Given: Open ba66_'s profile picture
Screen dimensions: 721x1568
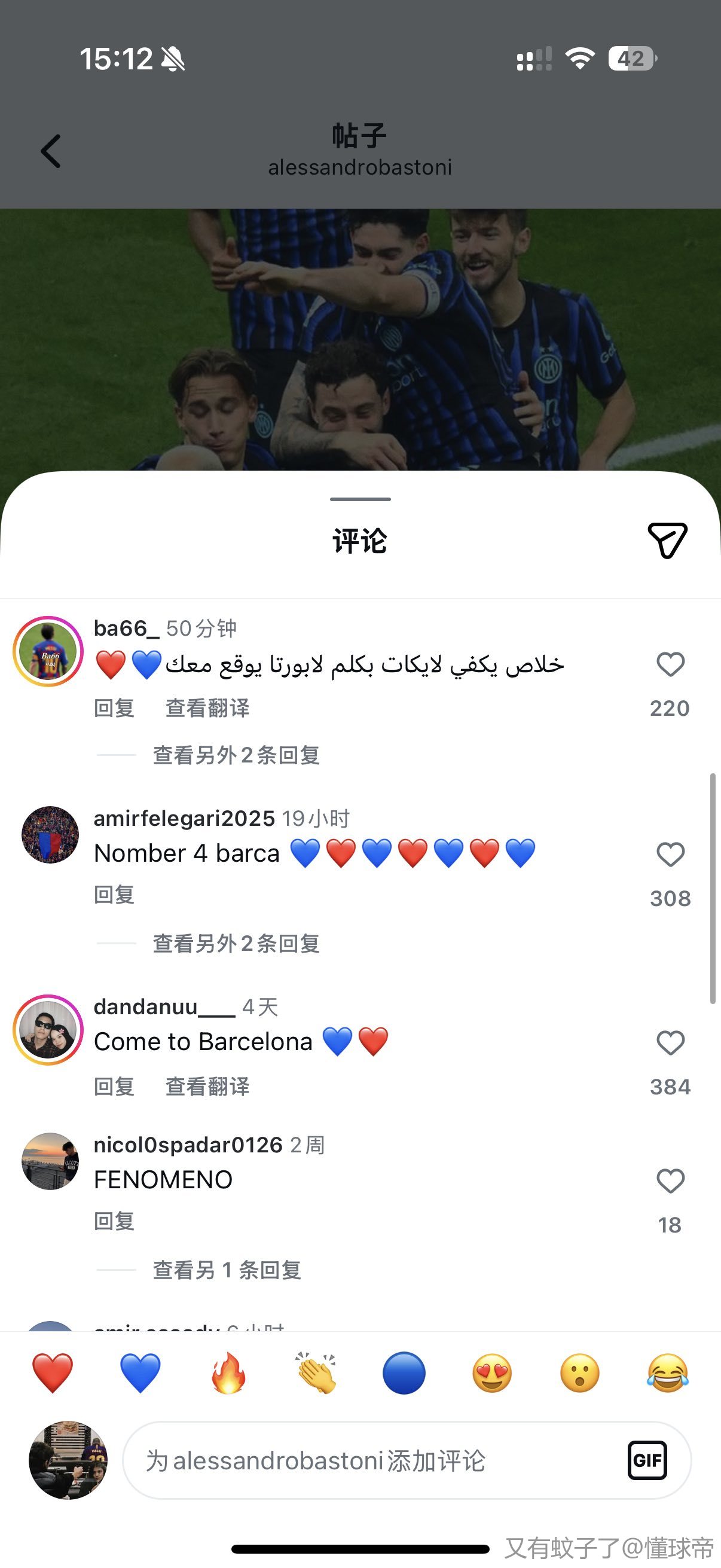Looking at the screenshot, I should (48, 651).
